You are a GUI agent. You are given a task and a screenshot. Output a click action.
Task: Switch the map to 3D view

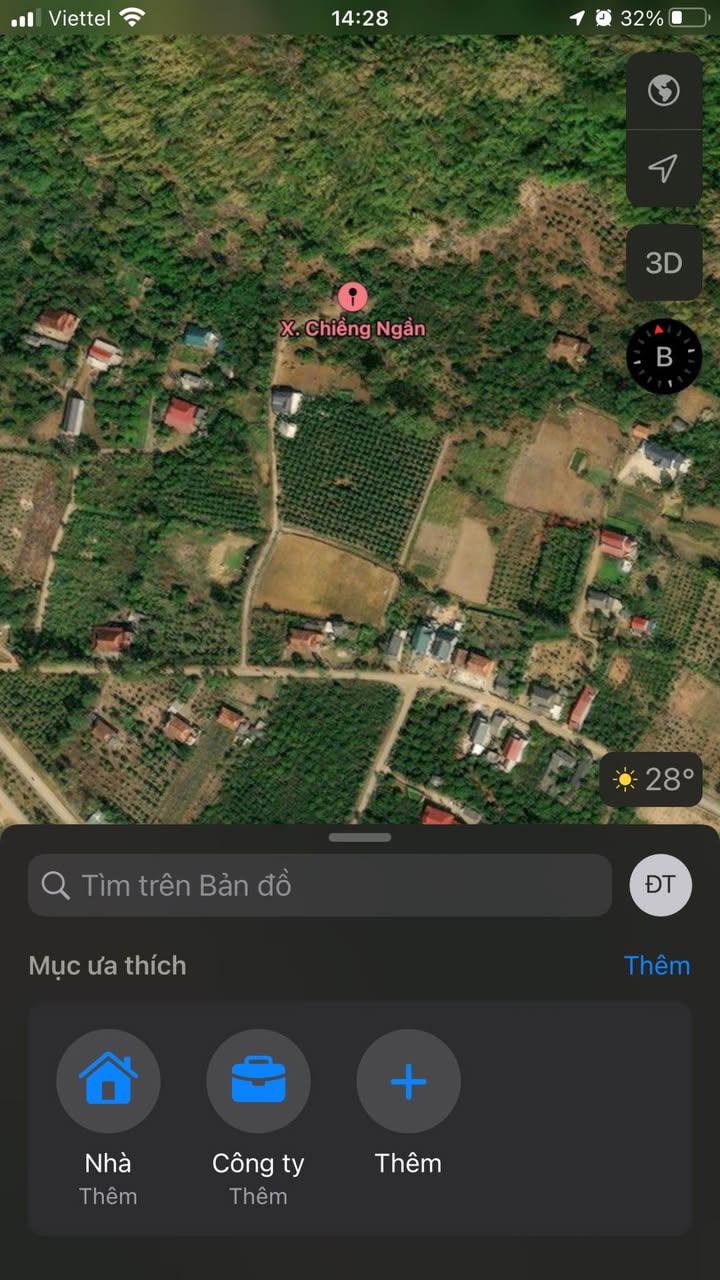tap(663, 263)
